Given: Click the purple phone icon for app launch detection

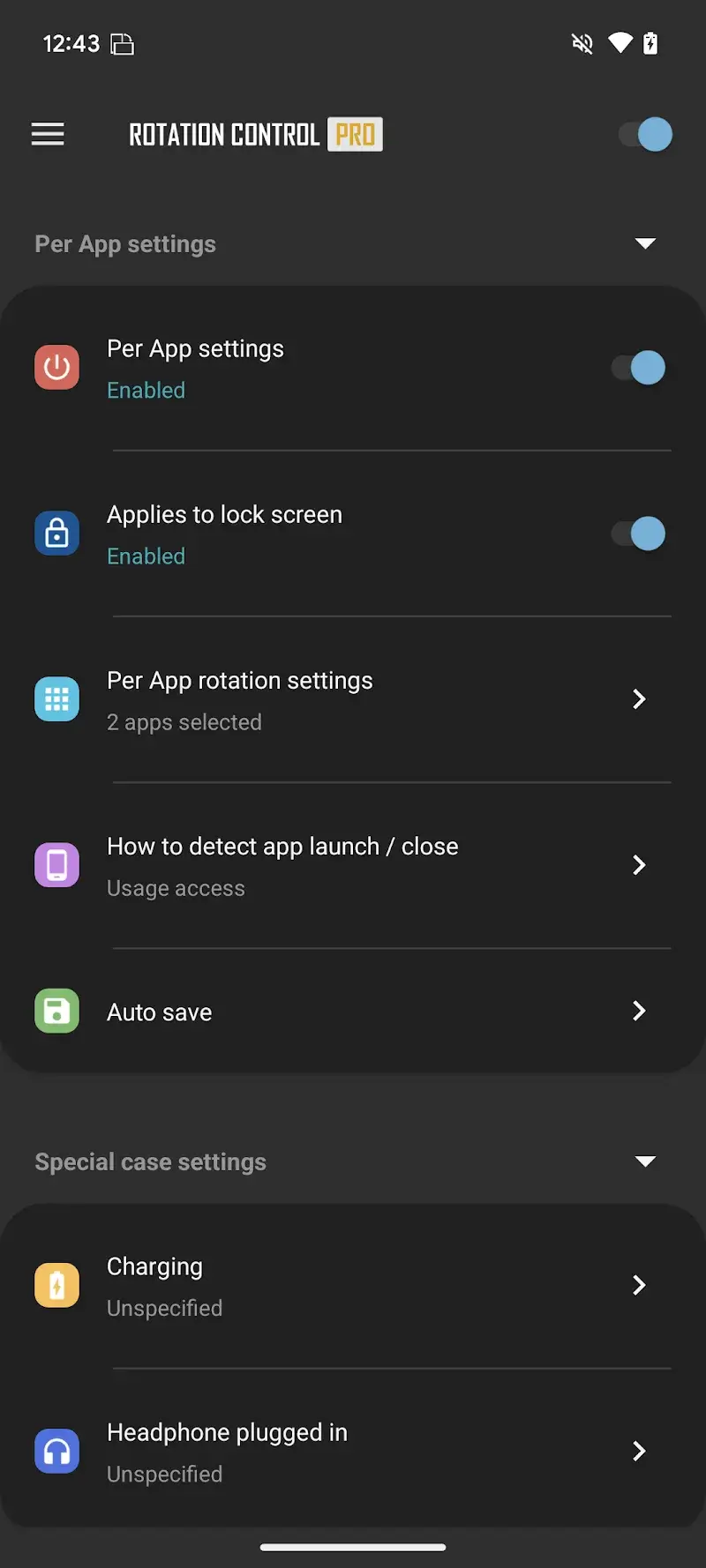Looking at the screenshot, I should [56, 864].
